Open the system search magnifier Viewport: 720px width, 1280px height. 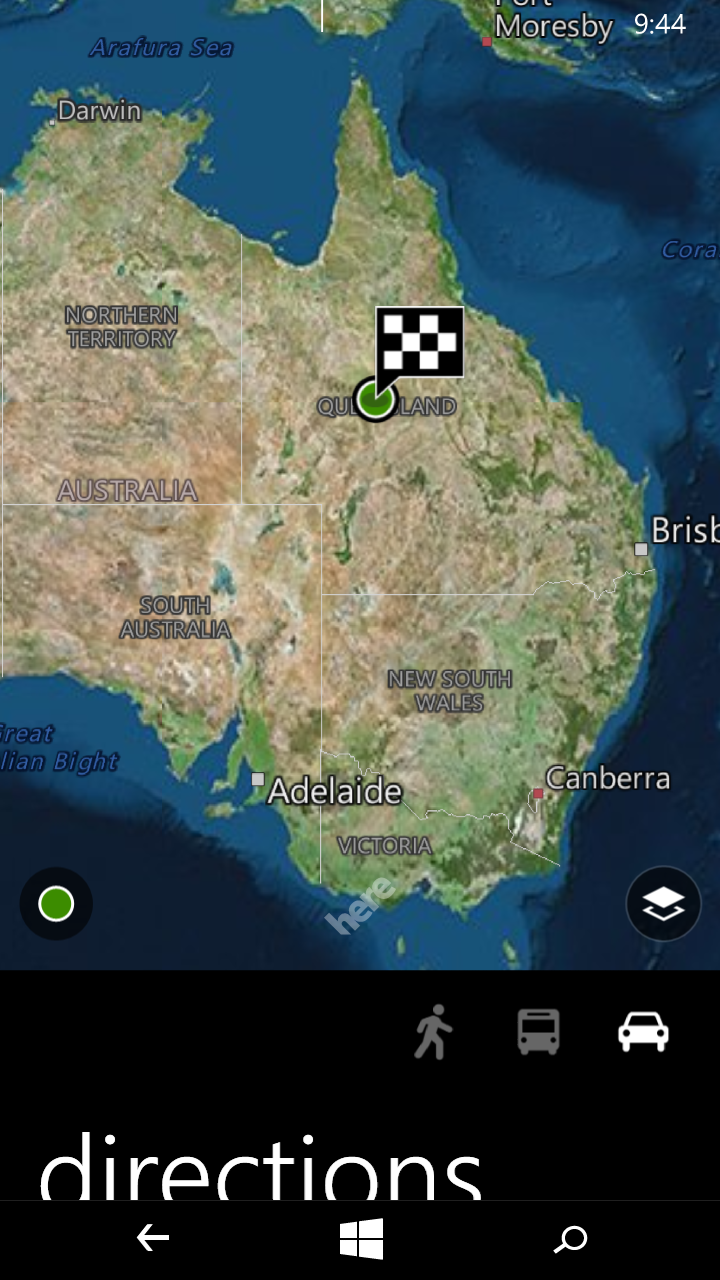pyautogui.click(x=570, y=1239)
